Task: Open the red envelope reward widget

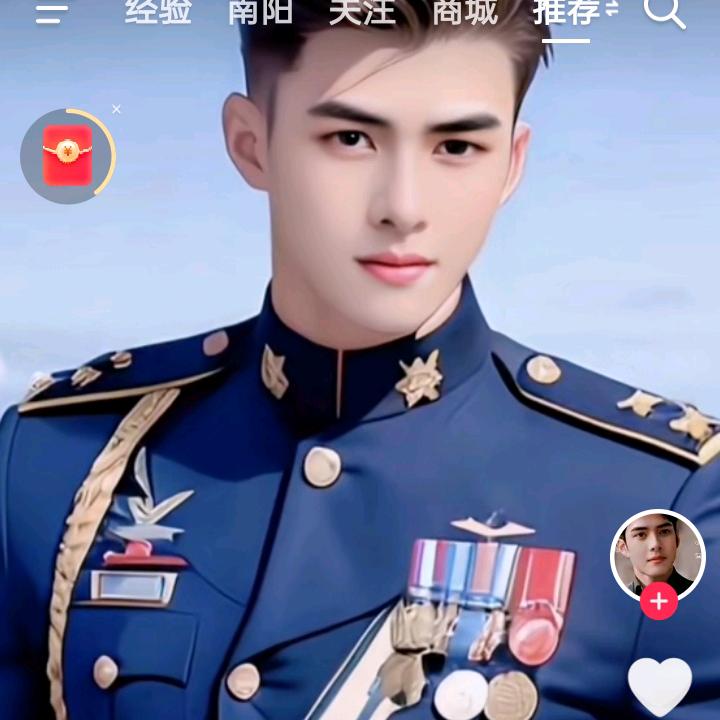Action: pos(68,156)
